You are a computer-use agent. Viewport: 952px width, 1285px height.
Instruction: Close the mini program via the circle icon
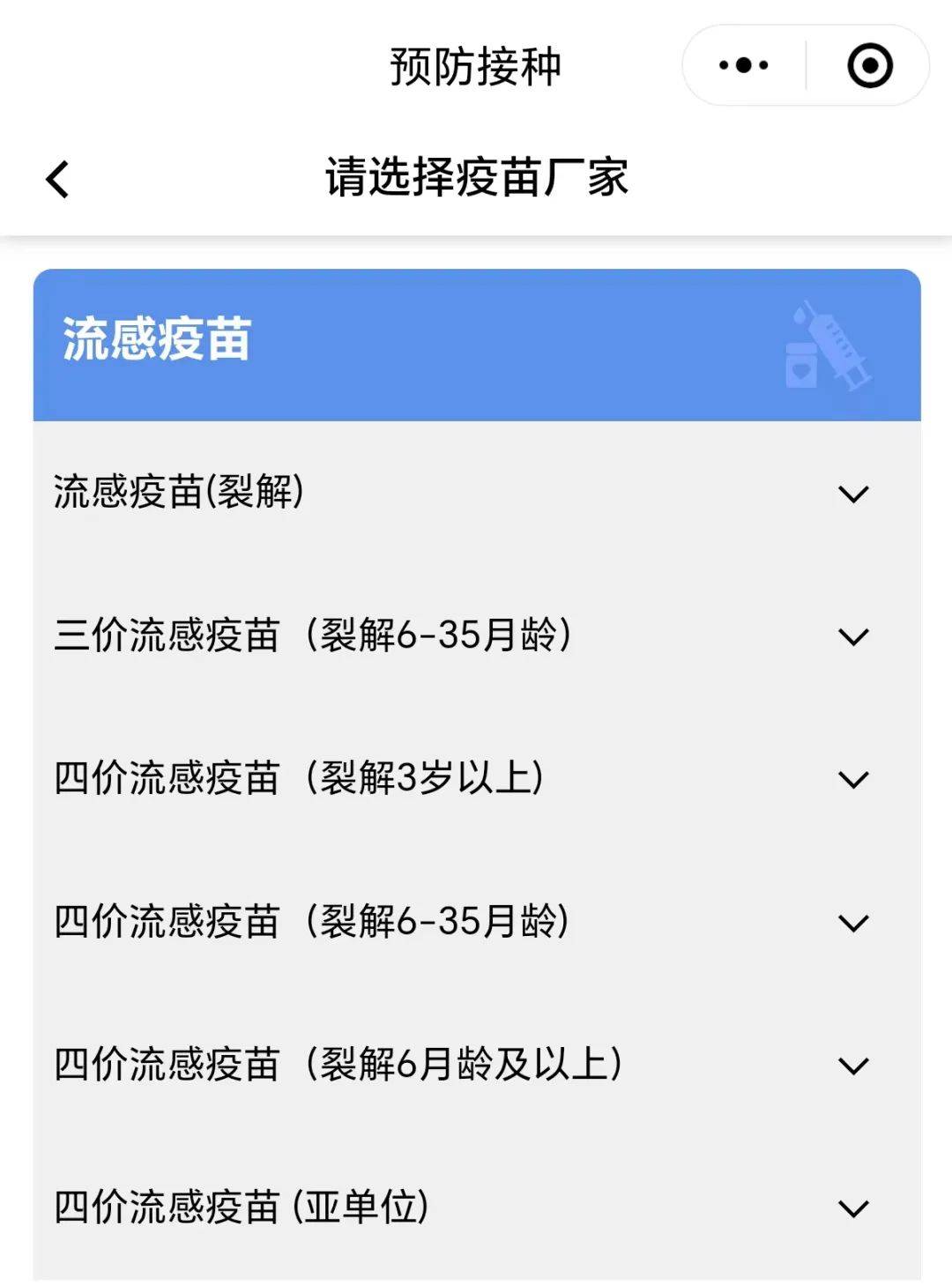[869, 66]
